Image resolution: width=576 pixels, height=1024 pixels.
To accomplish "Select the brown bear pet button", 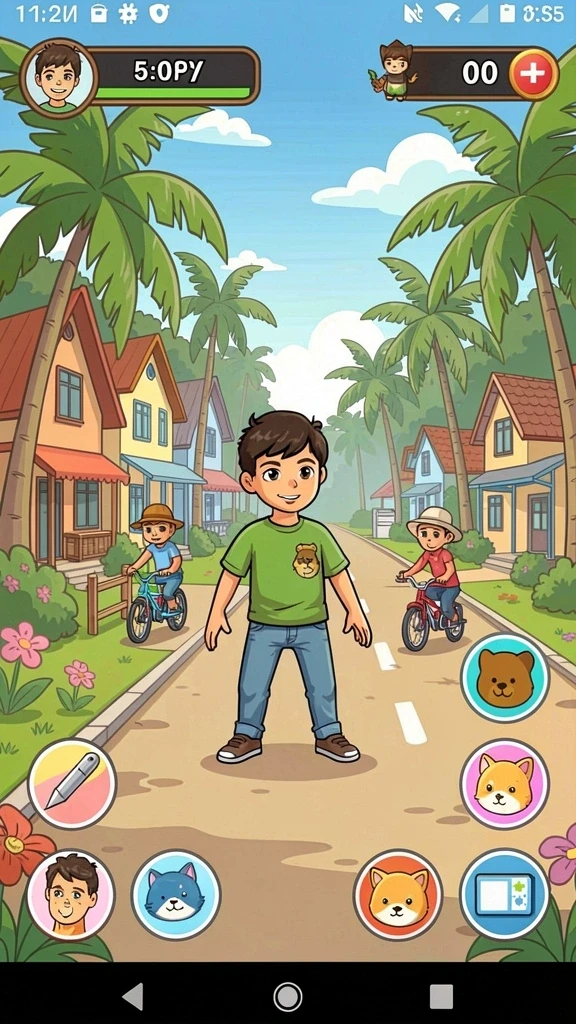I will pos(505,678).
